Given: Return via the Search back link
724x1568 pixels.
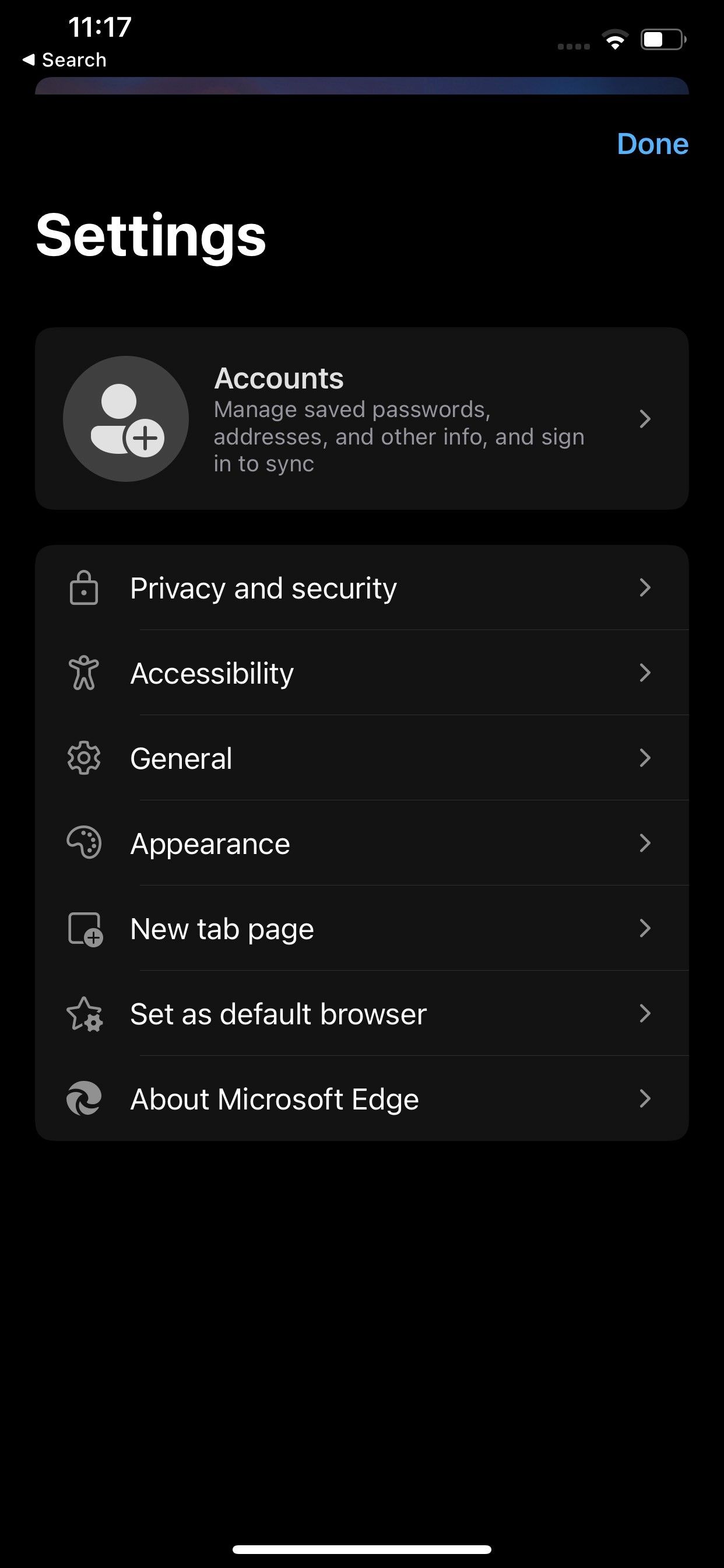Looking at the screenshot, I should click(65, 59).
